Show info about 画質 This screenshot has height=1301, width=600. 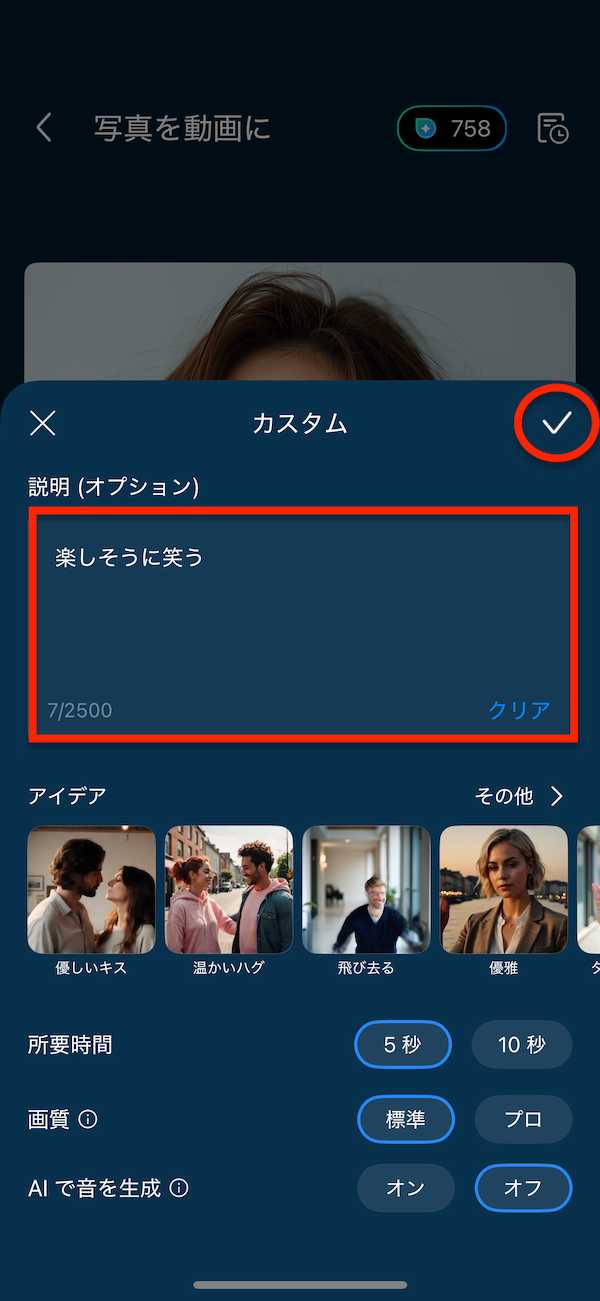tap(88, 1120)
